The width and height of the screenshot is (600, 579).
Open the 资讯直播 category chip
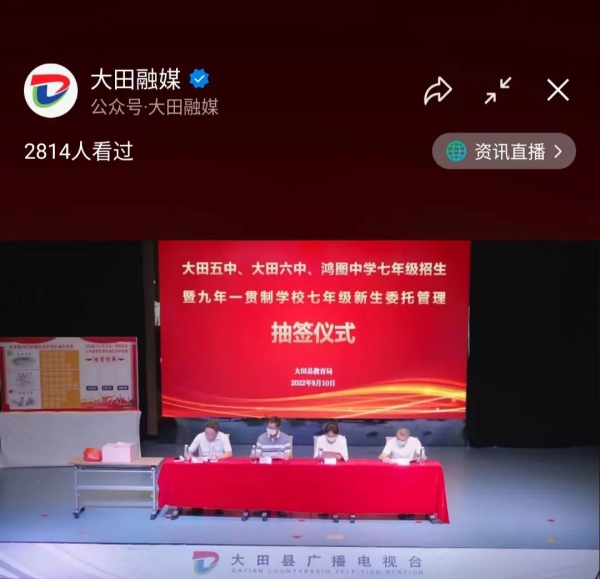504,151
